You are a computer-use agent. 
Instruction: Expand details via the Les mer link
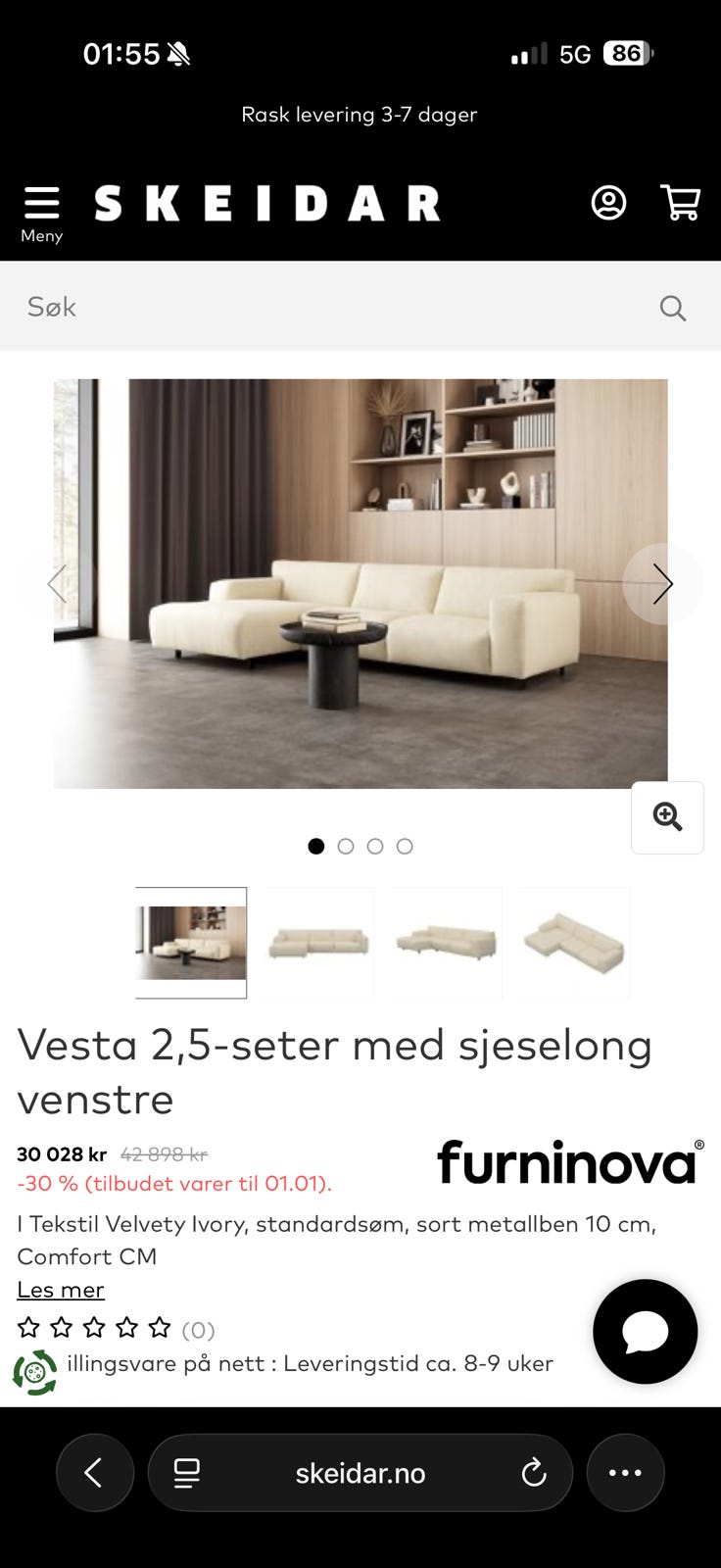point(60,1289)
